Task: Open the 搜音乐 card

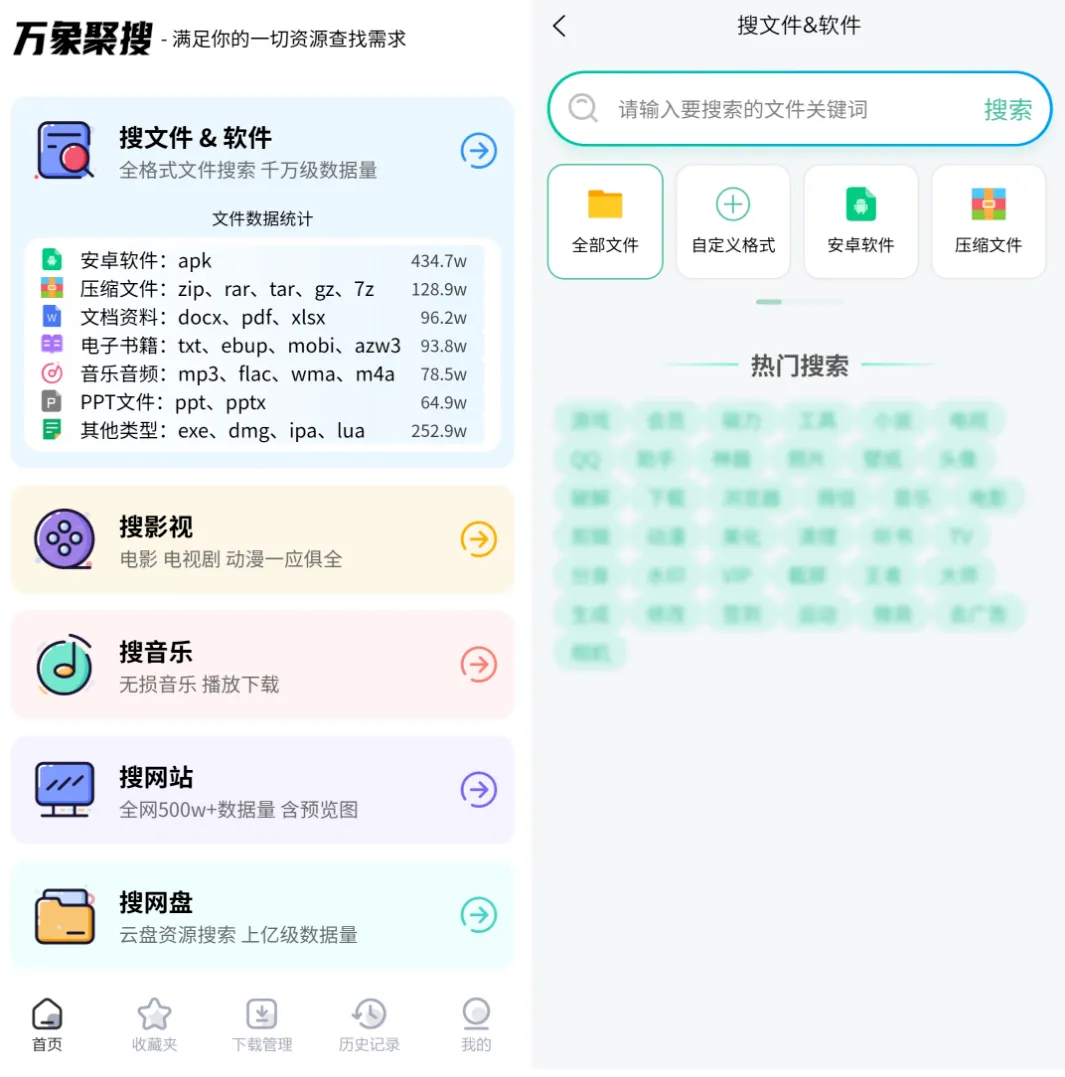Action: tap(262, 665)
